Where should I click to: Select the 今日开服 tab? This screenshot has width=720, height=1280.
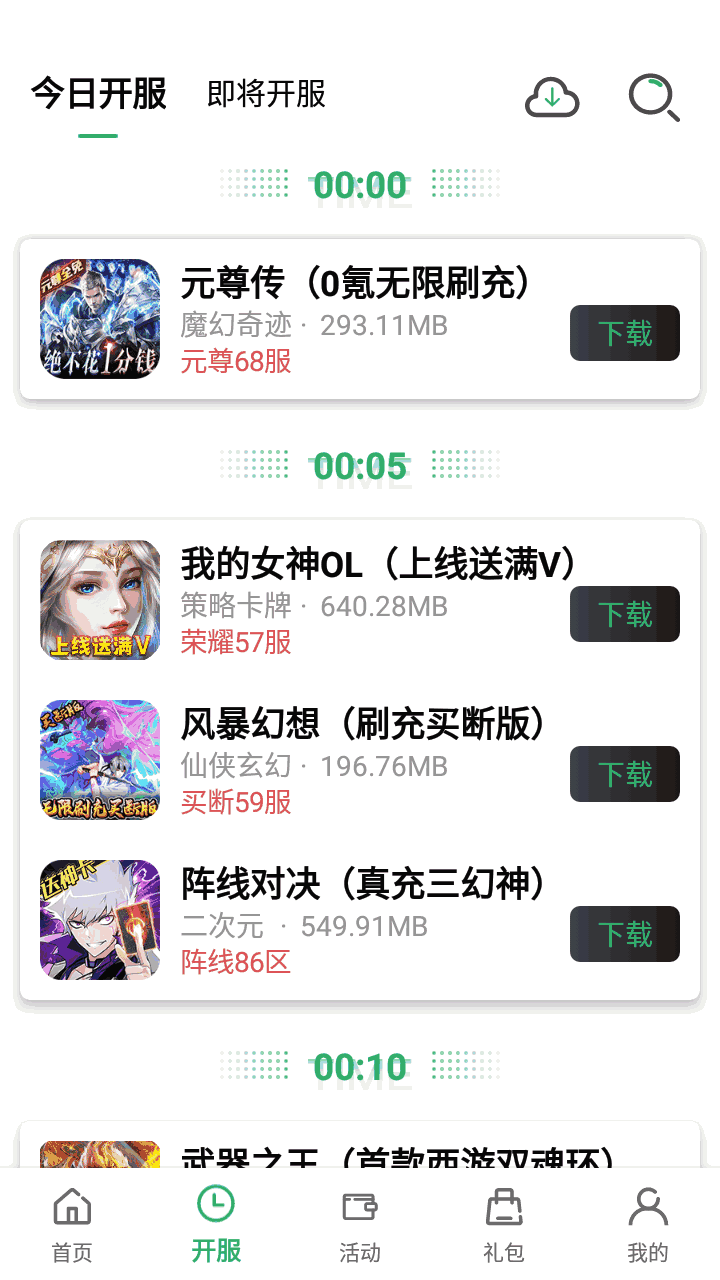coord(98,94)
